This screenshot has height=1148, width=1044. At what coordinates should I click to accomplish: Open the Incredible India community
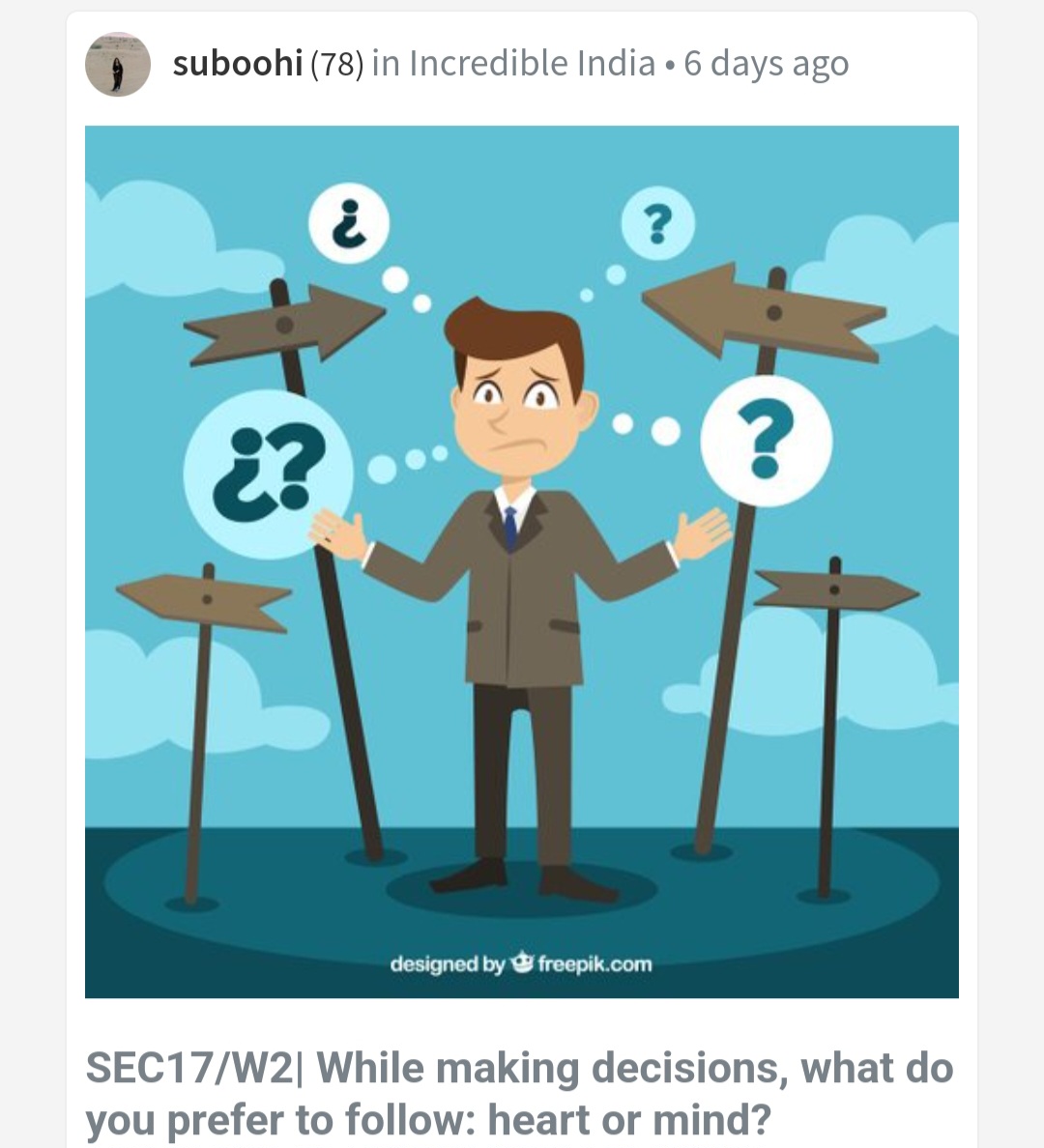[x=532, y=64]
